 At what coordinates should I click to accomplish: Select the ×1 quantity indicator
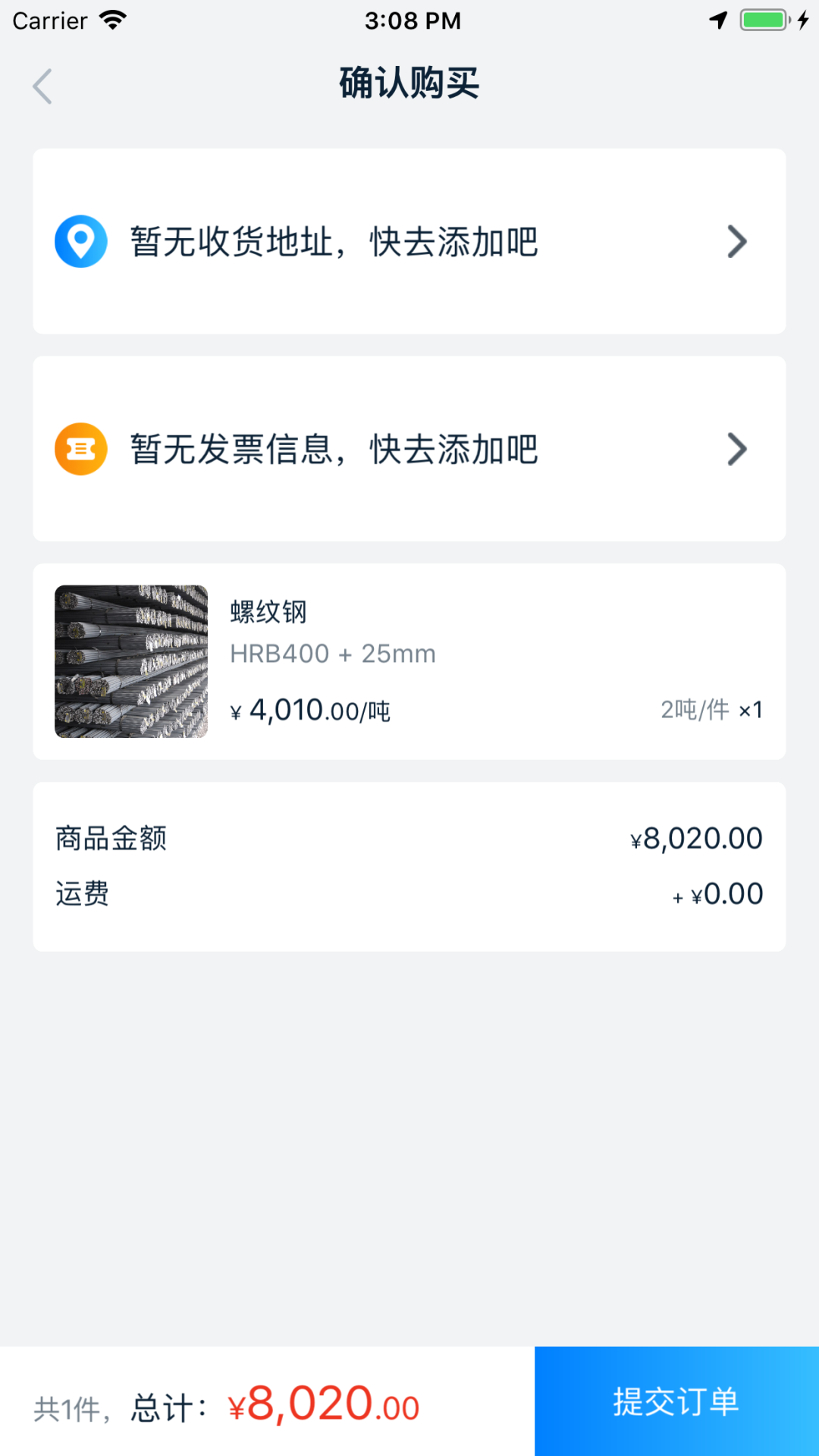tap(750, 710)
